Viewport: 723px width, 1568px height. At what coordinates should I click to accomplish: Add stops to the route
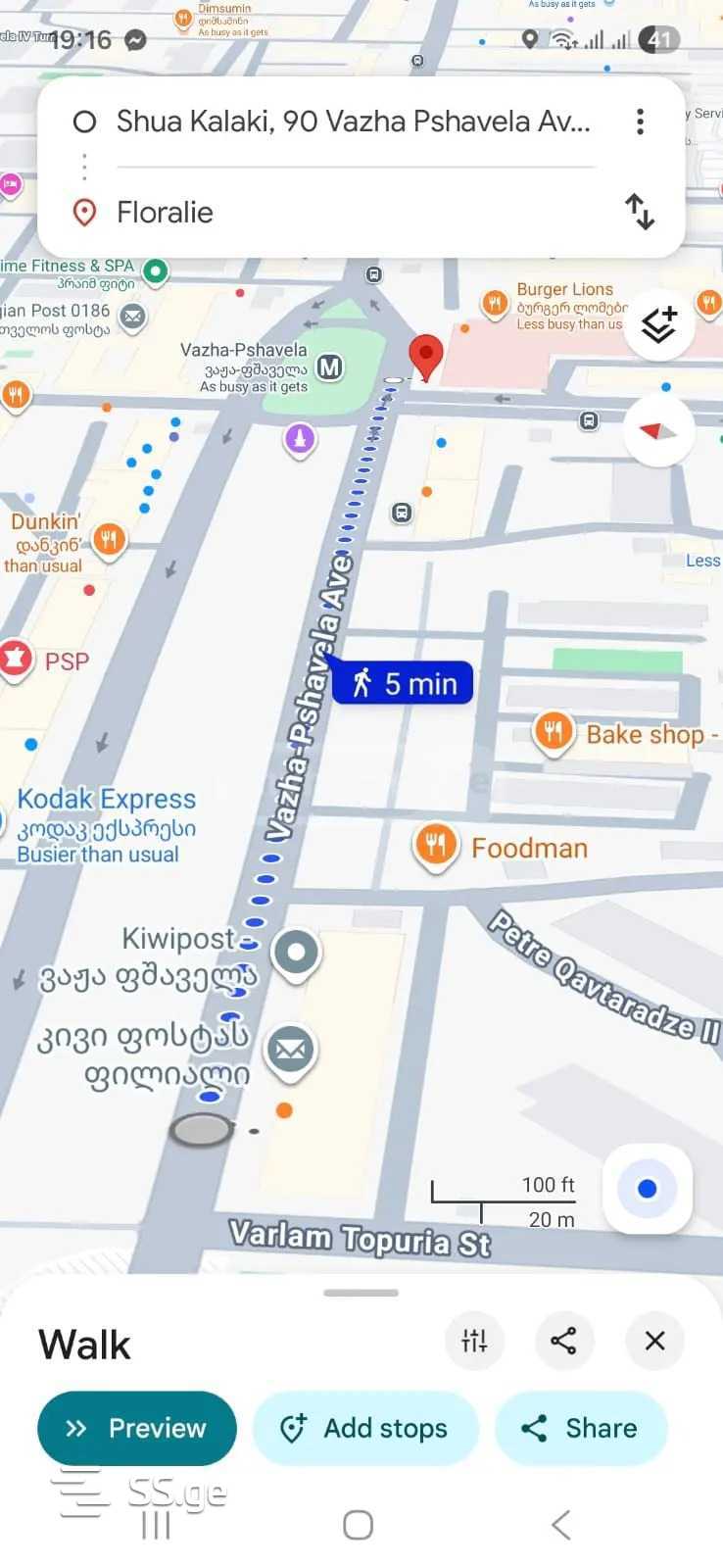[x=365, y=1428]
